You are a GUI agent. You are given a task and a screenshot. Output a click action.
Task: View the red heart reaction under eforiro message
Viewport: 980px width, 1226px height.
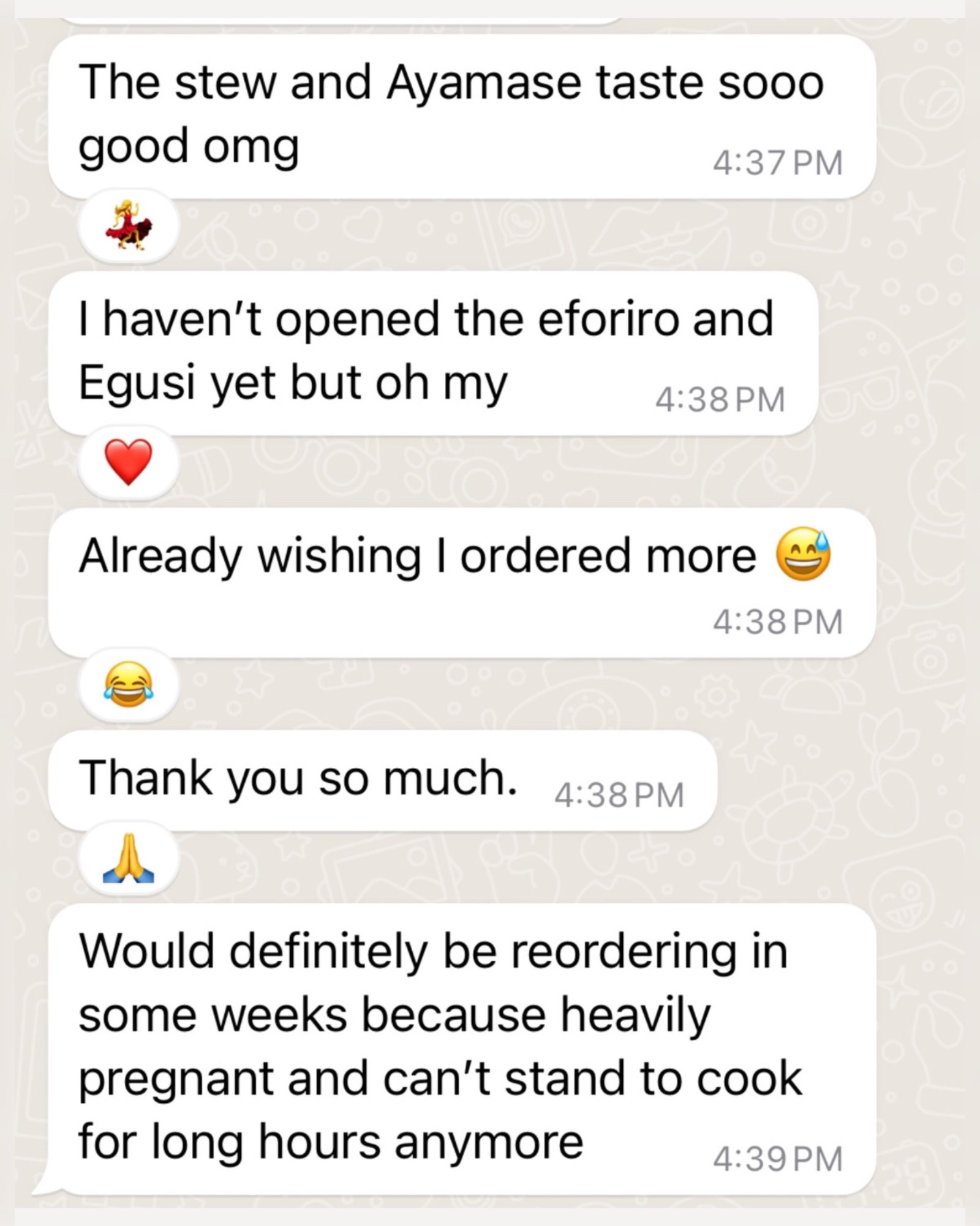[129, 462]
